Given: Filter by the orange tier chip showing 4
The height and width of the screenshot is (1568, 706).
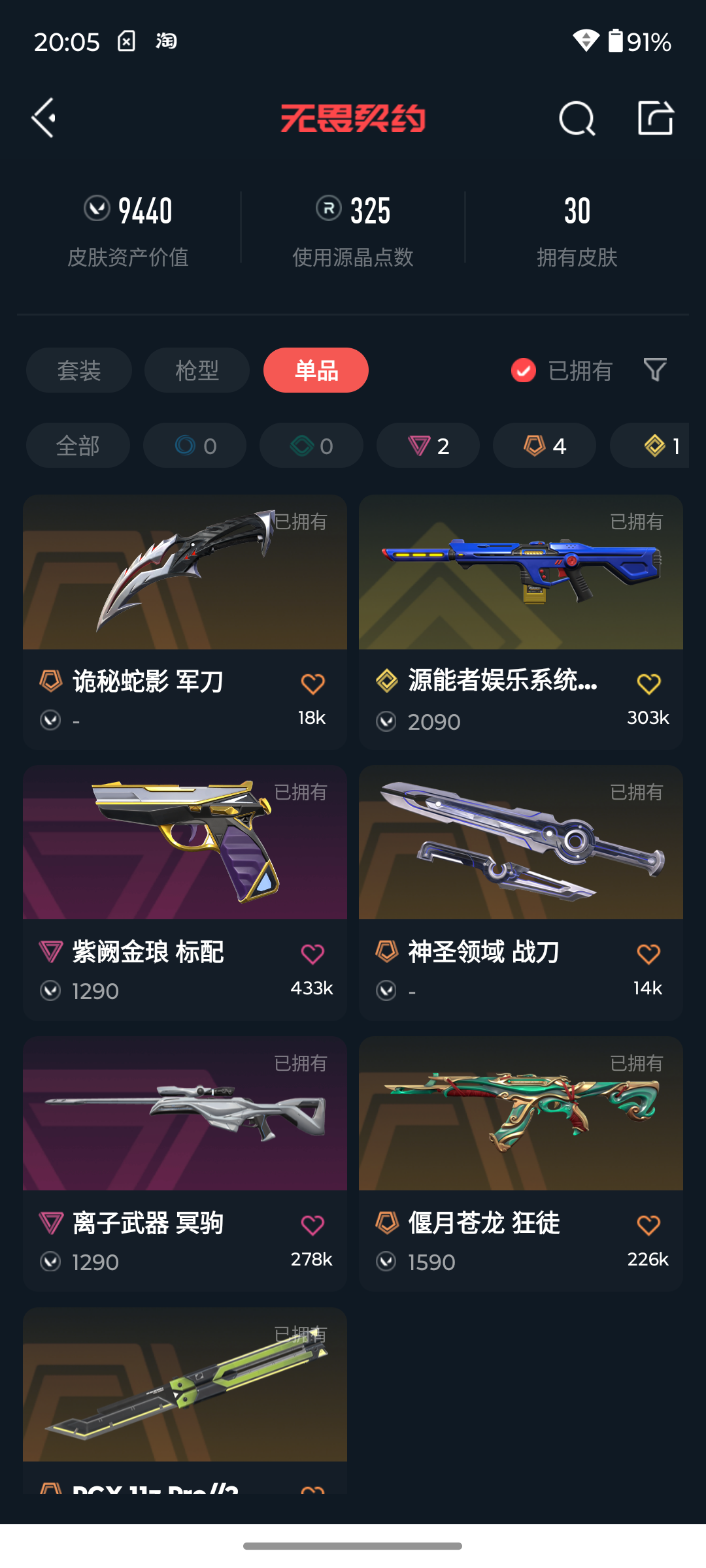Looking at the screenshot, I should click(545, 446).
